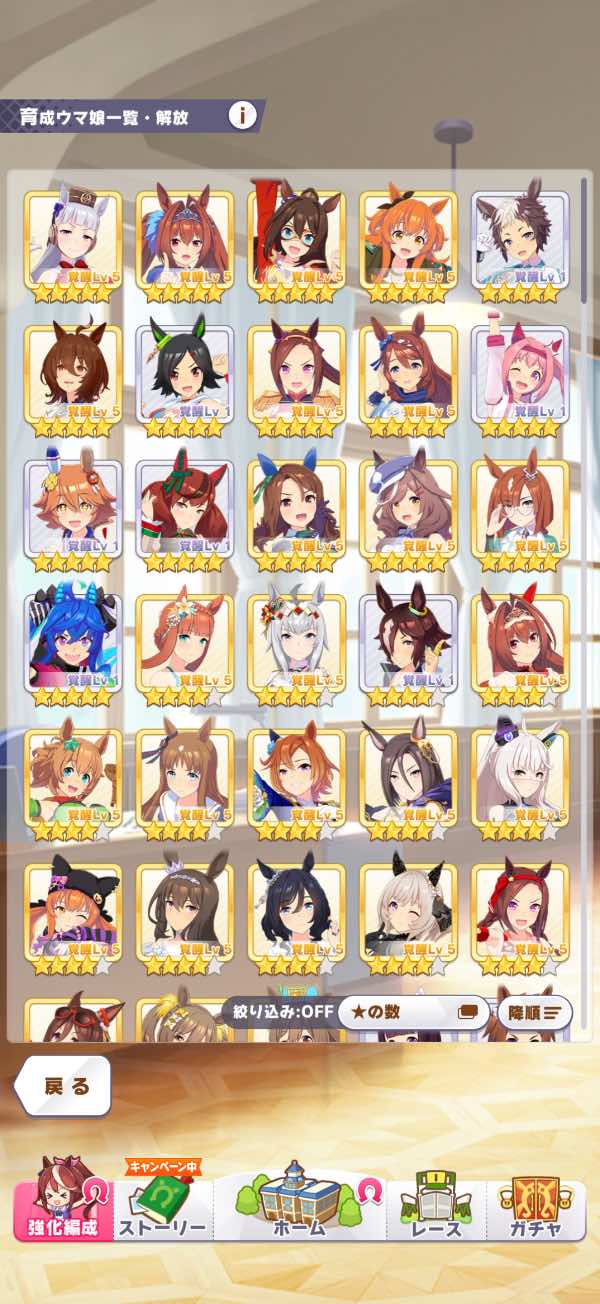600x1304 pixels.
Task: Open the white-haired character with the flower crown
Action: (297, 643)
